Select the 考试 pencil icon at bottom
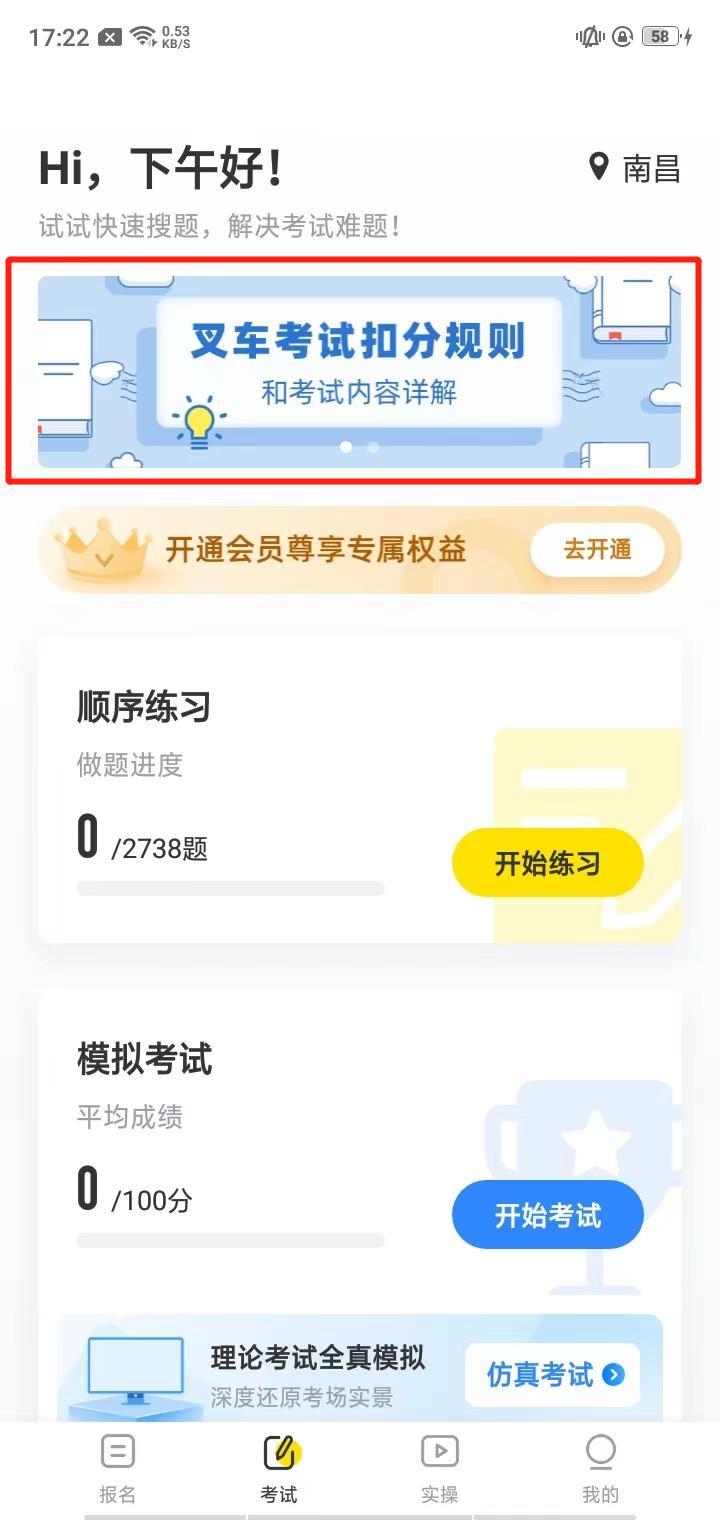The height and width of the screenshot is (1520, 720). click(280, 1451)
